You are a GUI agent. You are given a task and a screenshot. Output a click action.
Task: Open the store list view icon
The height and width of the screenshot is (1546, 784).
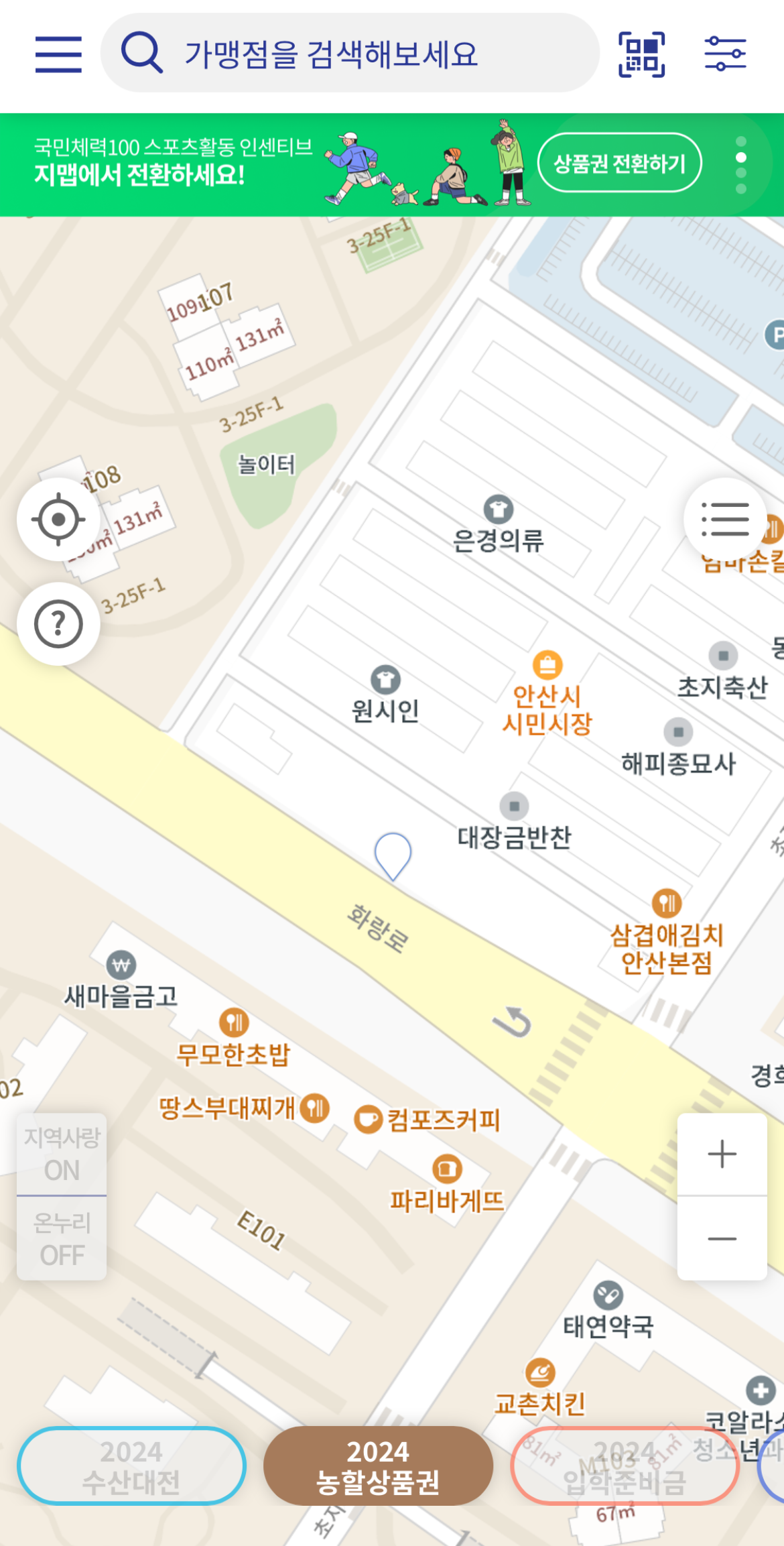click(726, 520)
